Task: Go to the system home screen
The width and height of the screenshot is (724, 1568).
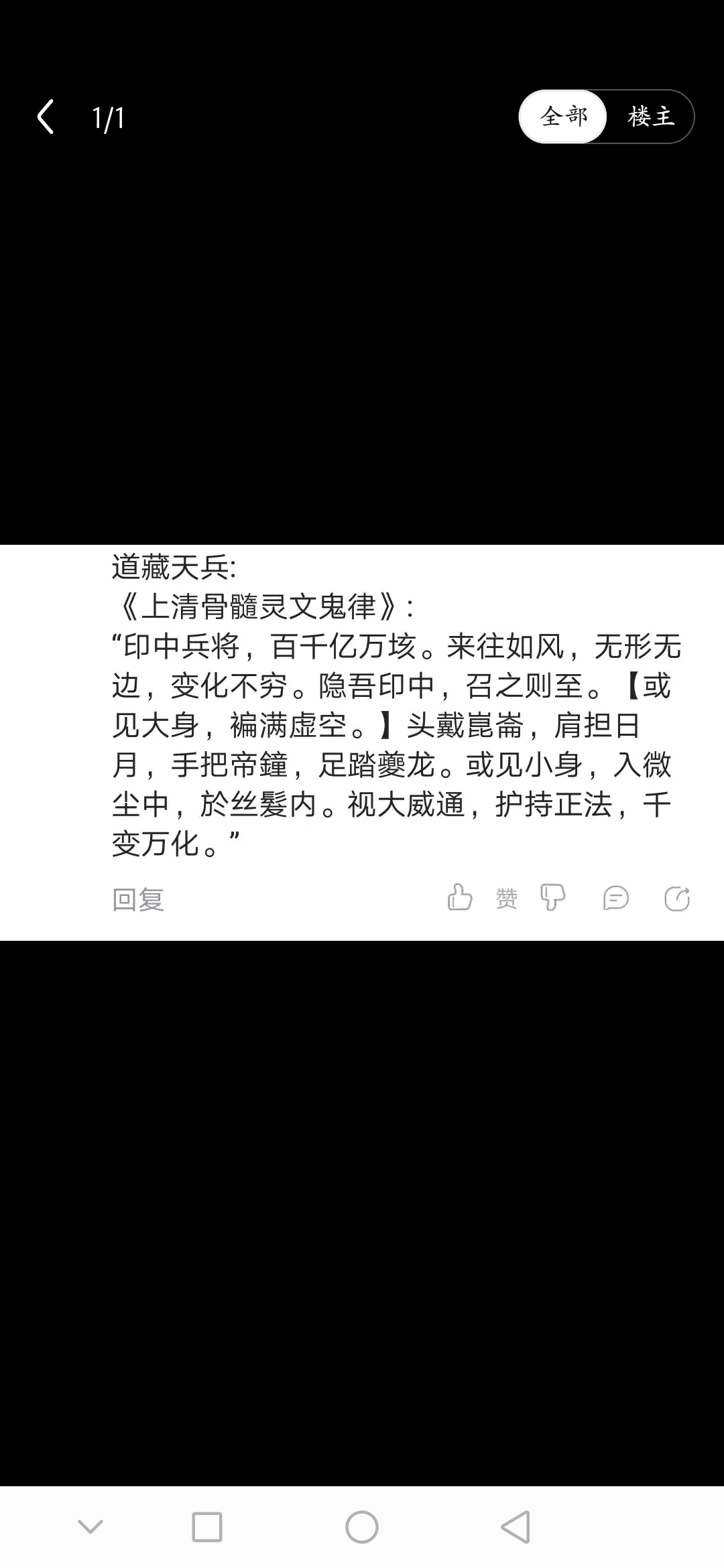Action: point(362,1527)
